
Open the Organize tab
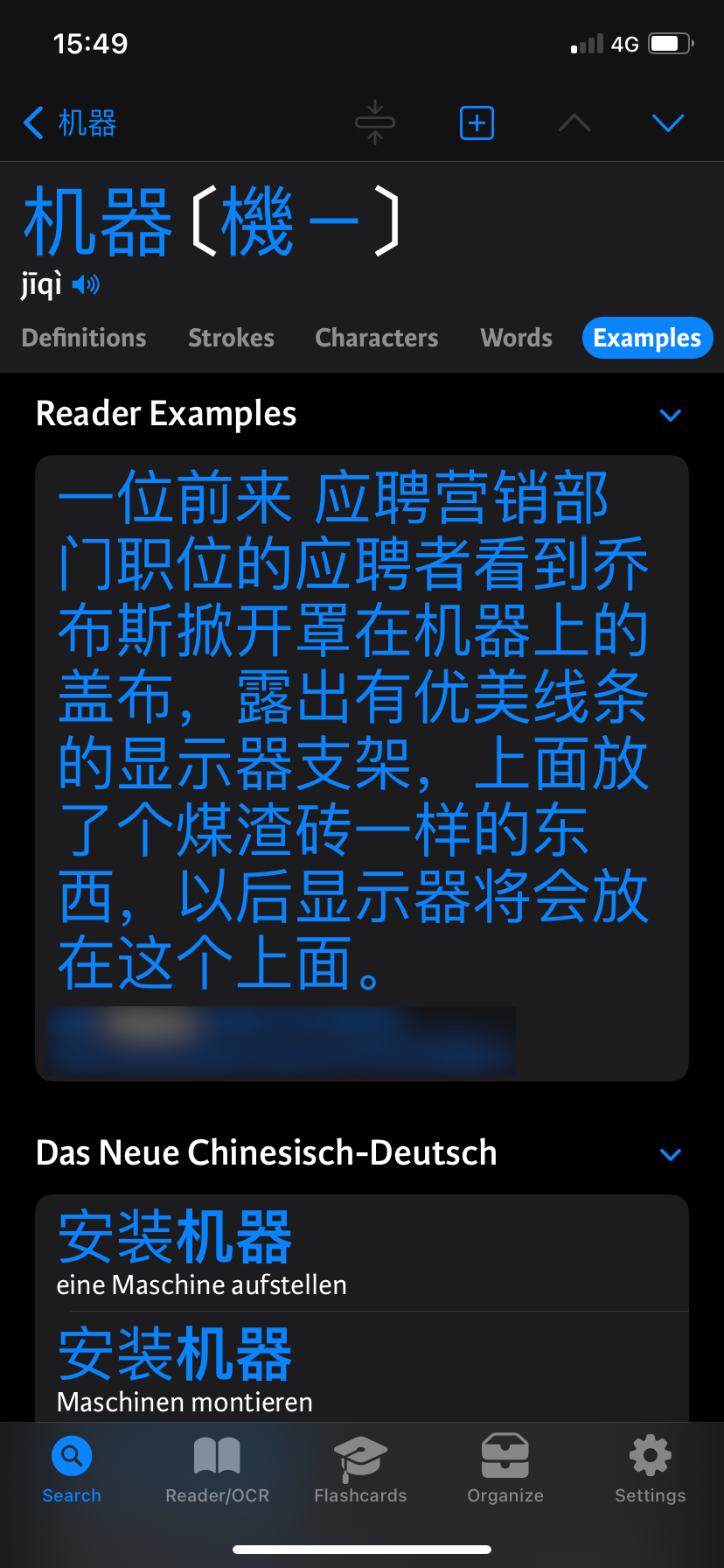pos(505,1470)
